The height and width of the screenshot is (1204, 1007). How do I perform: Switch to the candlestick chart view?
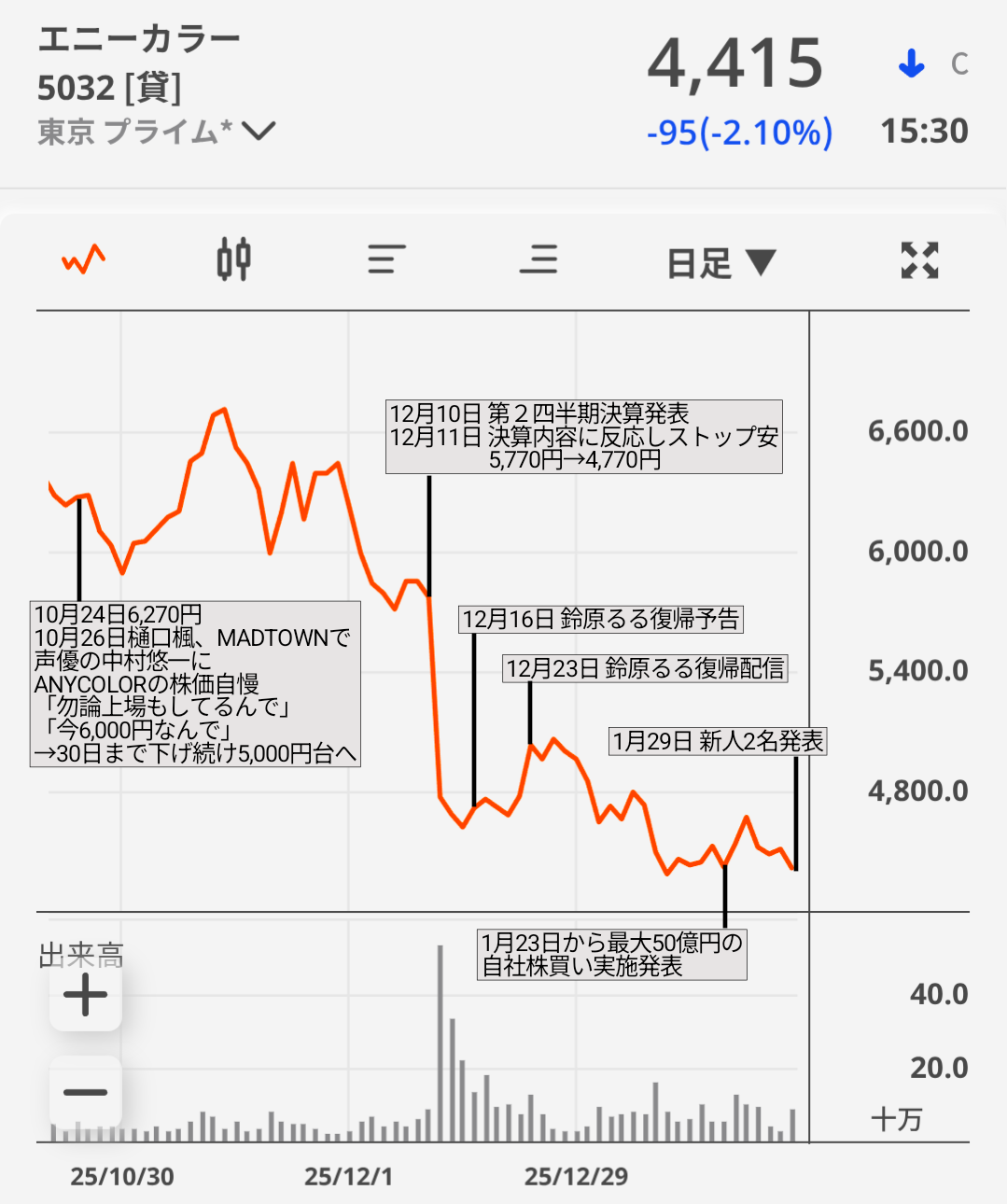[233, 259]
